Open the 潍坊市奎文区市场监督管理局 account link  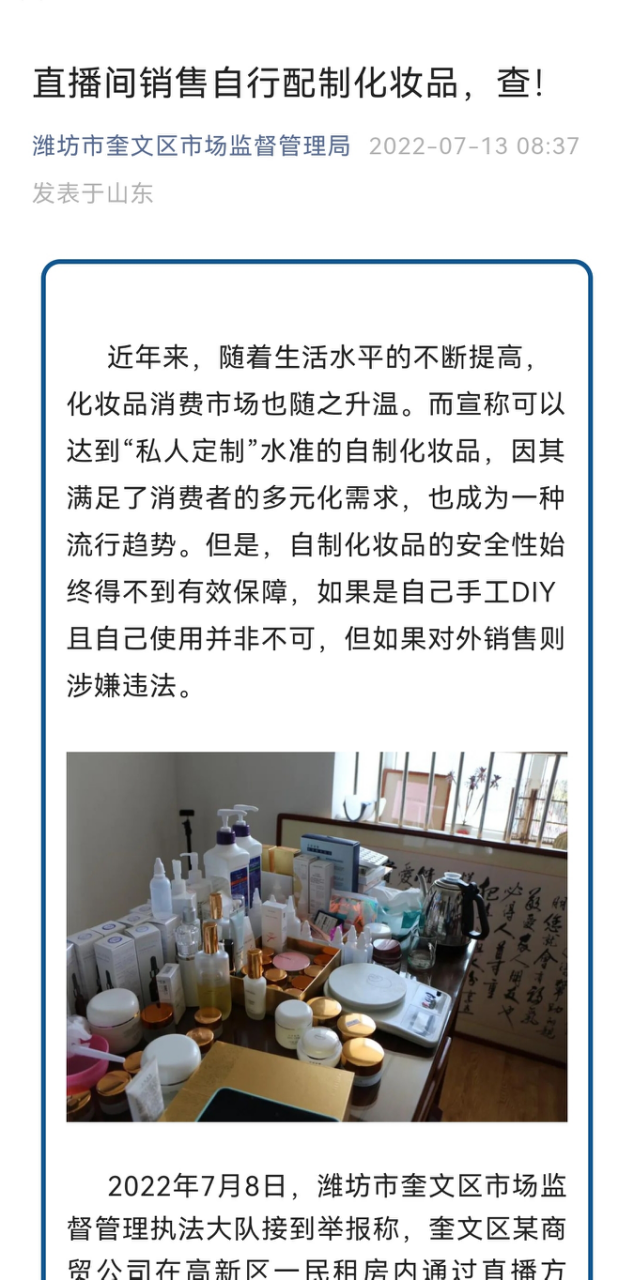click(191, 146)
